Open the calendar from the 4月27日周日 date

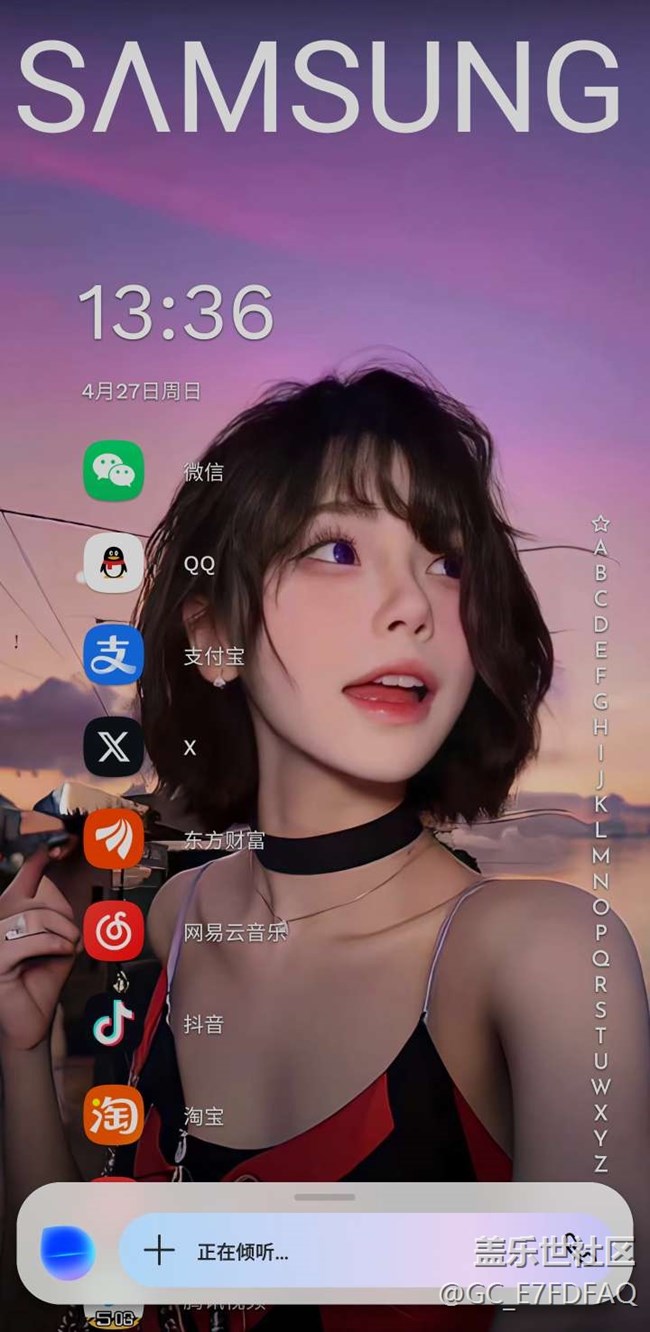pyautogui.click(x=141, y=391)
